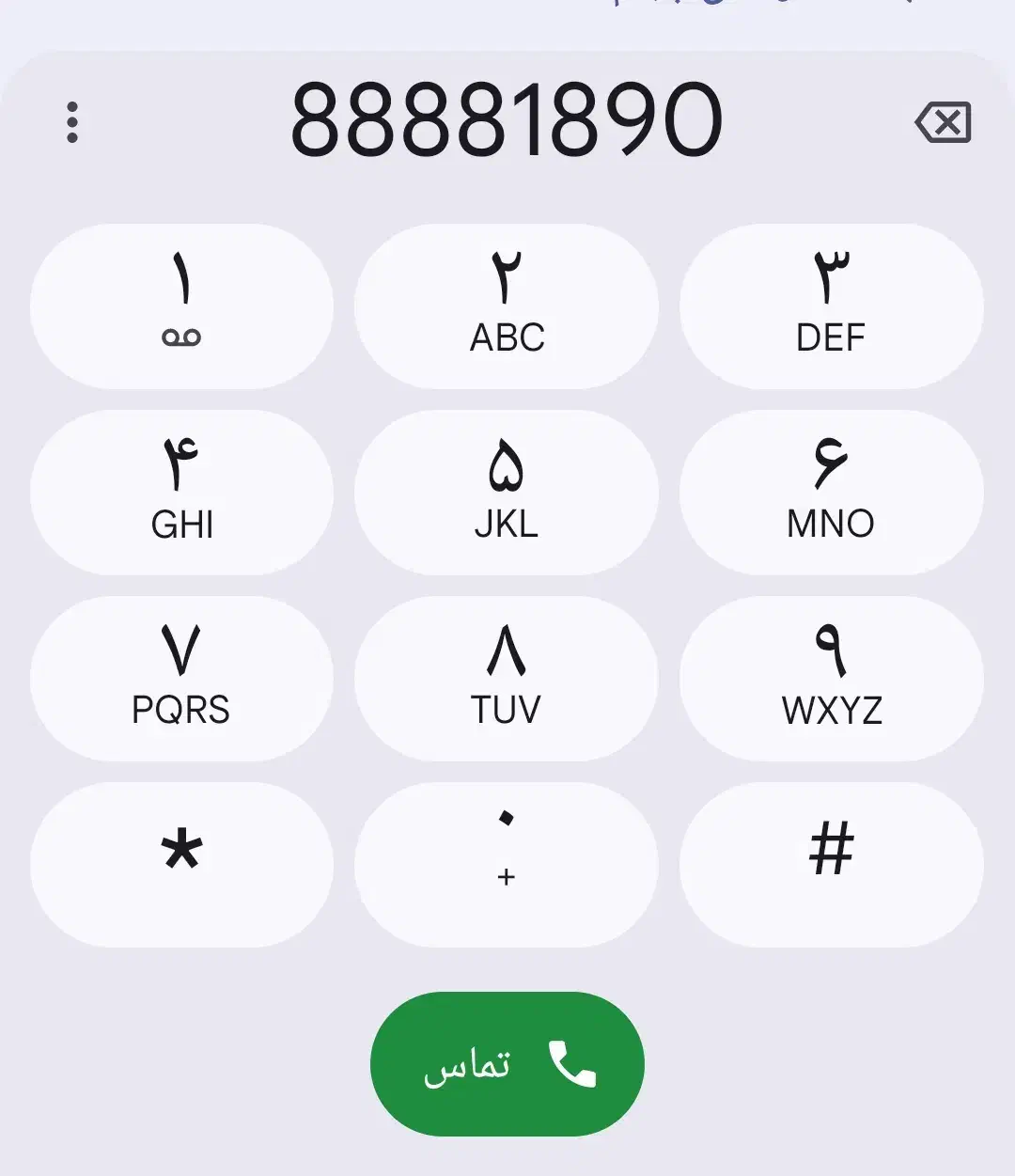Tap the backspace icon to delete a digit
Viewport: 1015px width, 1176px height.
[x=944, y=123]
